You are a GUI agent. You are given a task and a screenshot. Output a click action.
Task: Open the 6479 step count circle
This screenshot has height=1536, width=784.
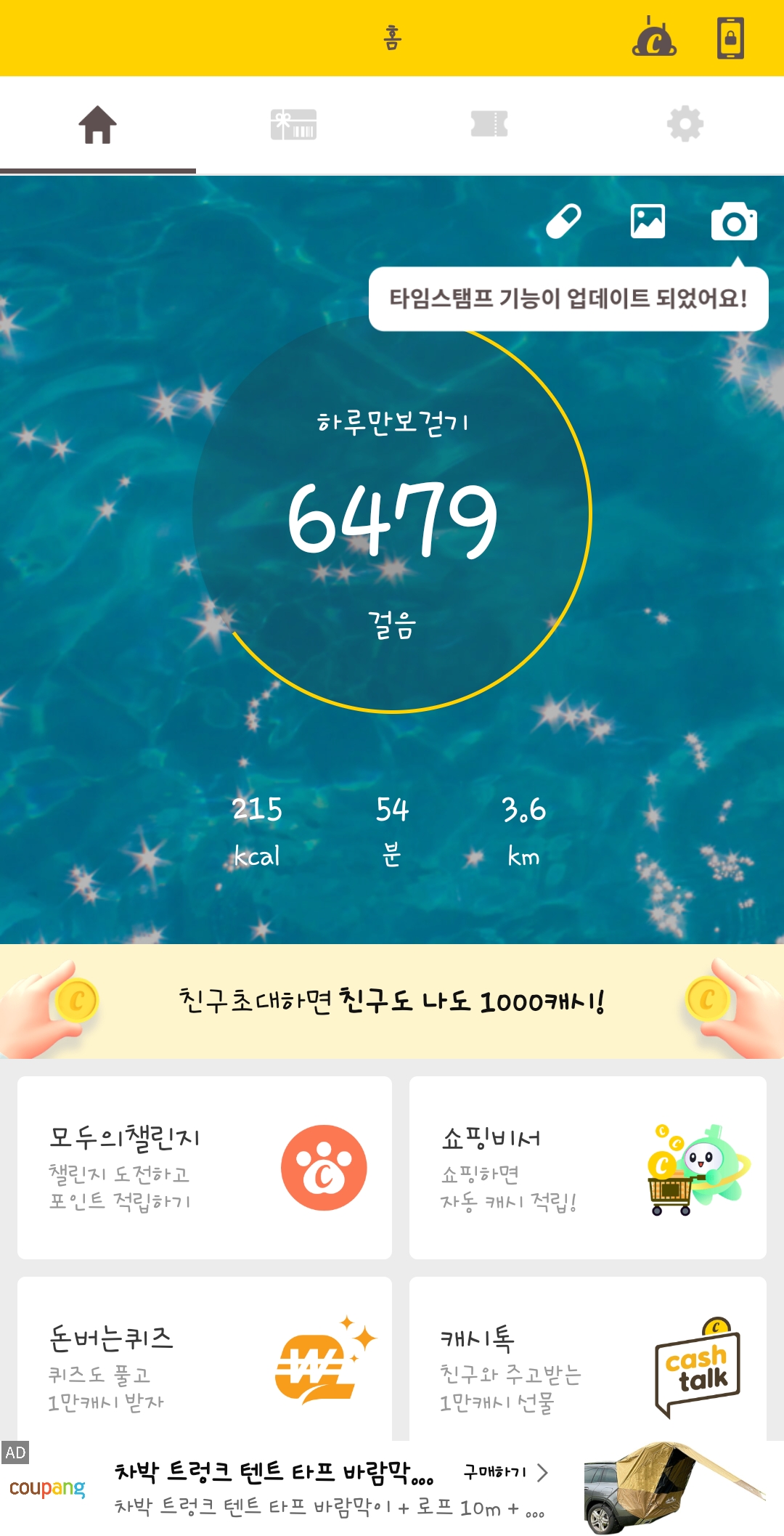pos(392,516)
